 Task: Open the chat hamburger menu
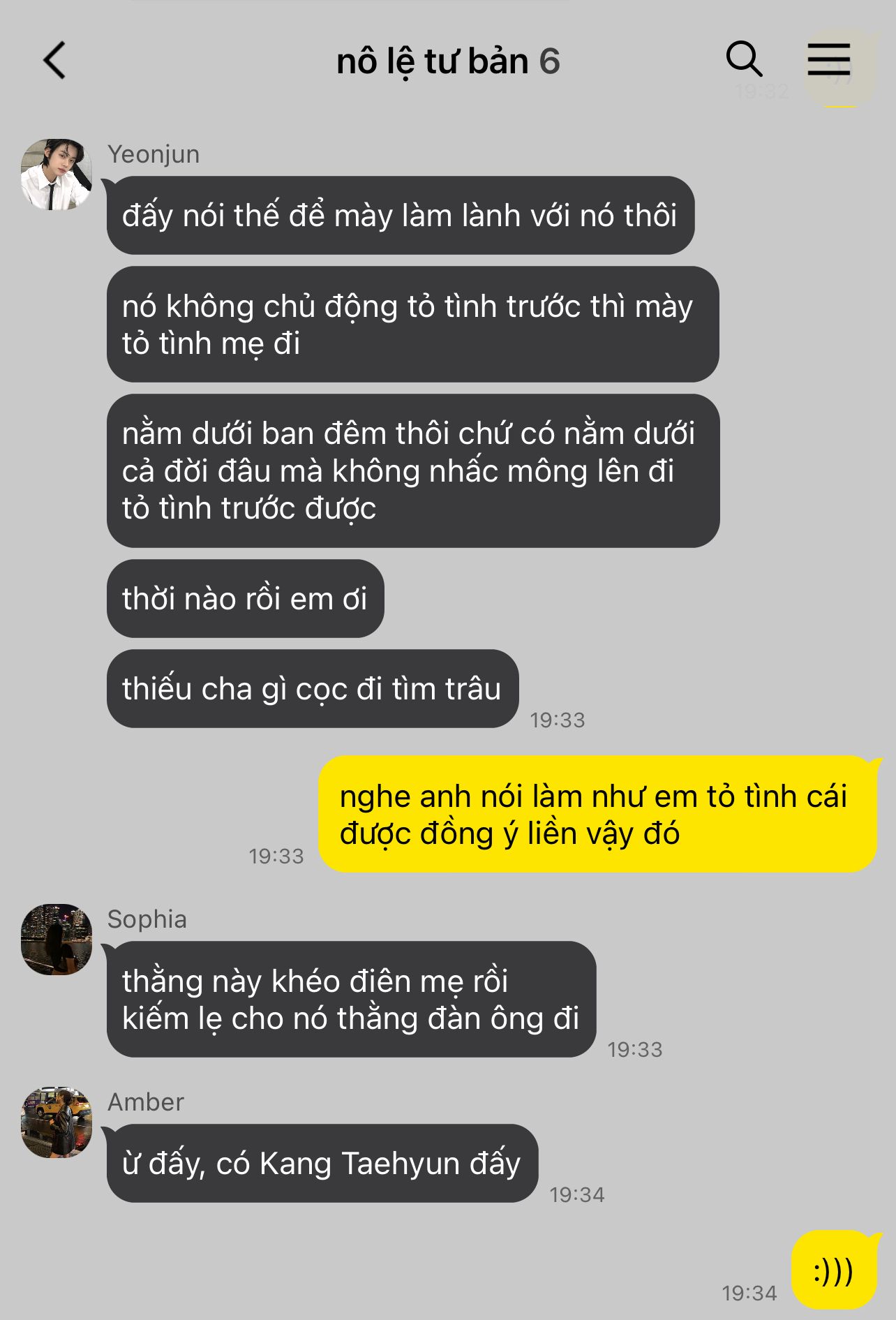[828, 59]
